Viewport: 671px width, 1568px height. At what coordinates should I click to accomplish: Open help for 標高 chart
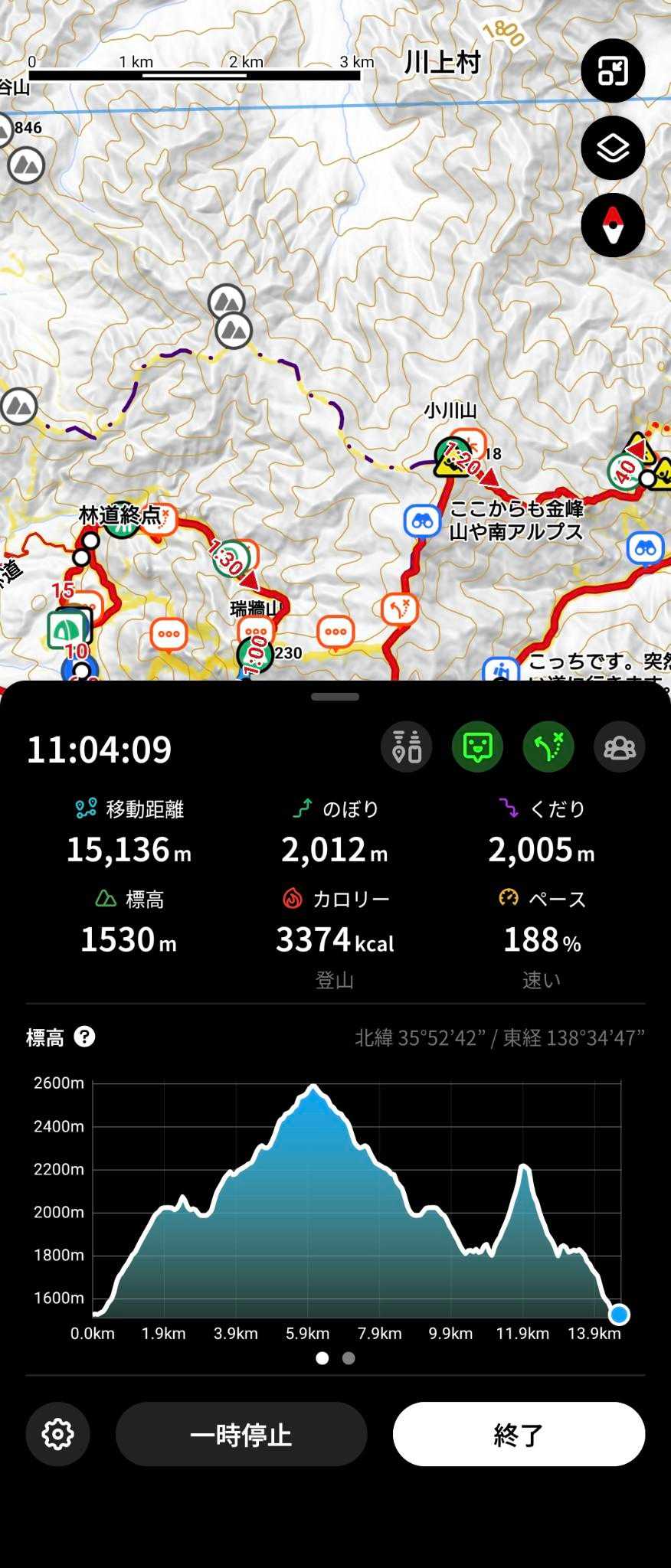point(84,1037)
